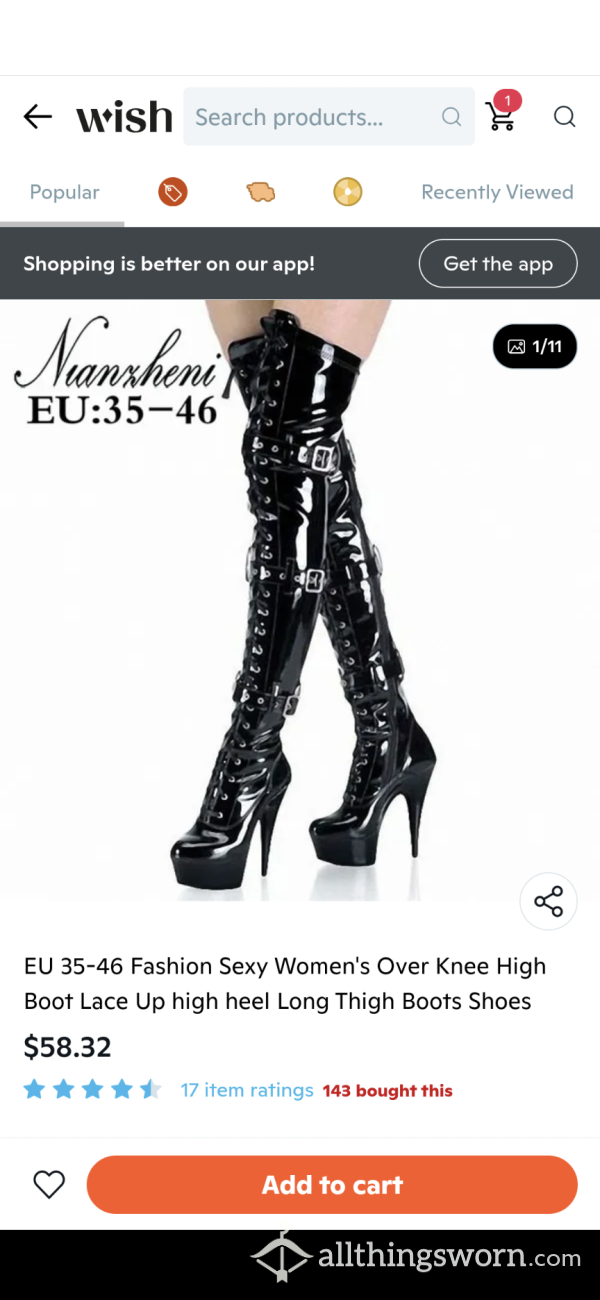The width and height of the screenshot is (600, 1300).
Task: Open the 1/11 image gallery counter
Action: [x=535, y=346]
